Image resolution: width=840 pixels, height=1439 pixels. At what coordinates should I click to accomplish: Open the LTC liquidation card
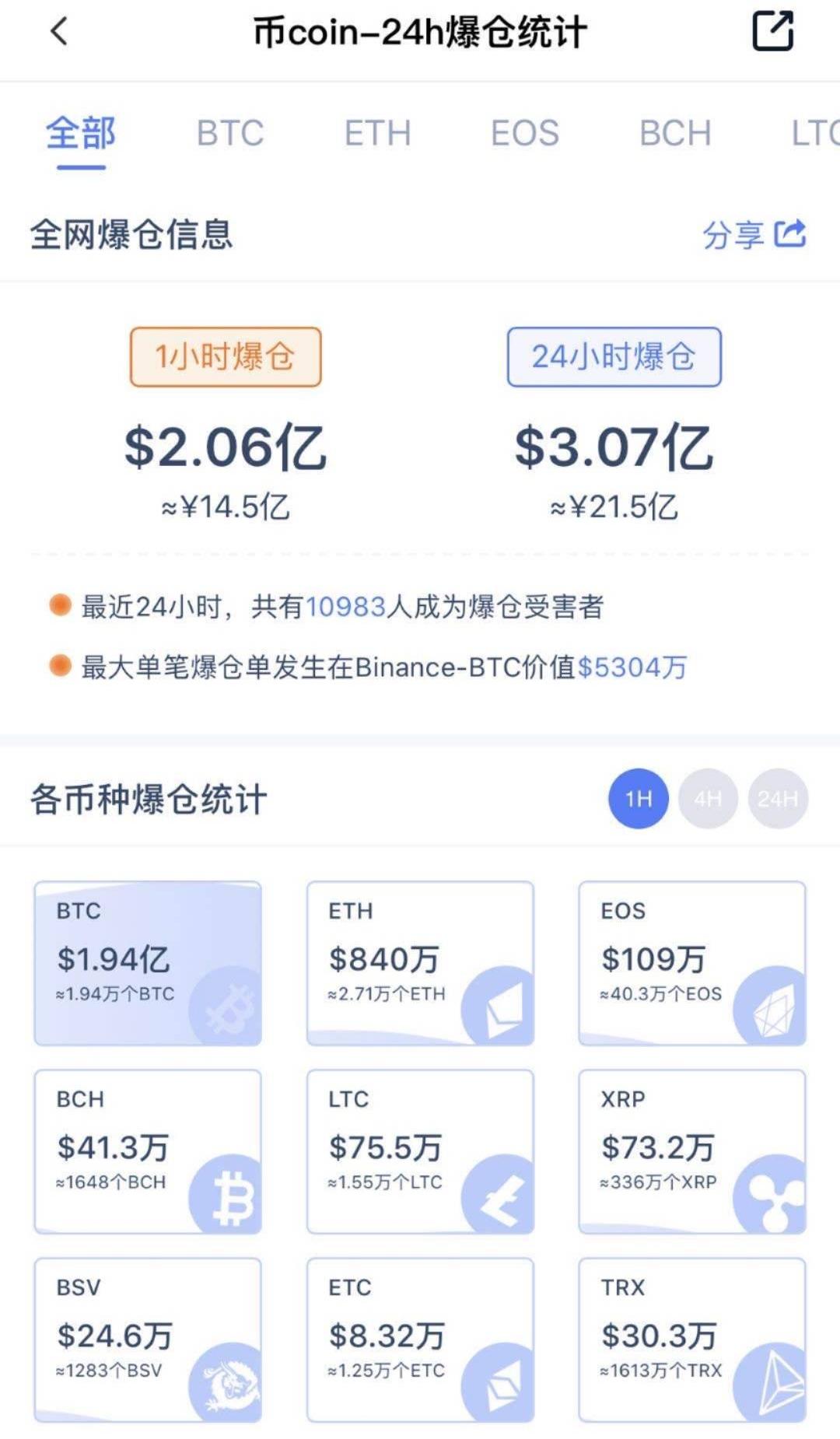pos(420,1152)
